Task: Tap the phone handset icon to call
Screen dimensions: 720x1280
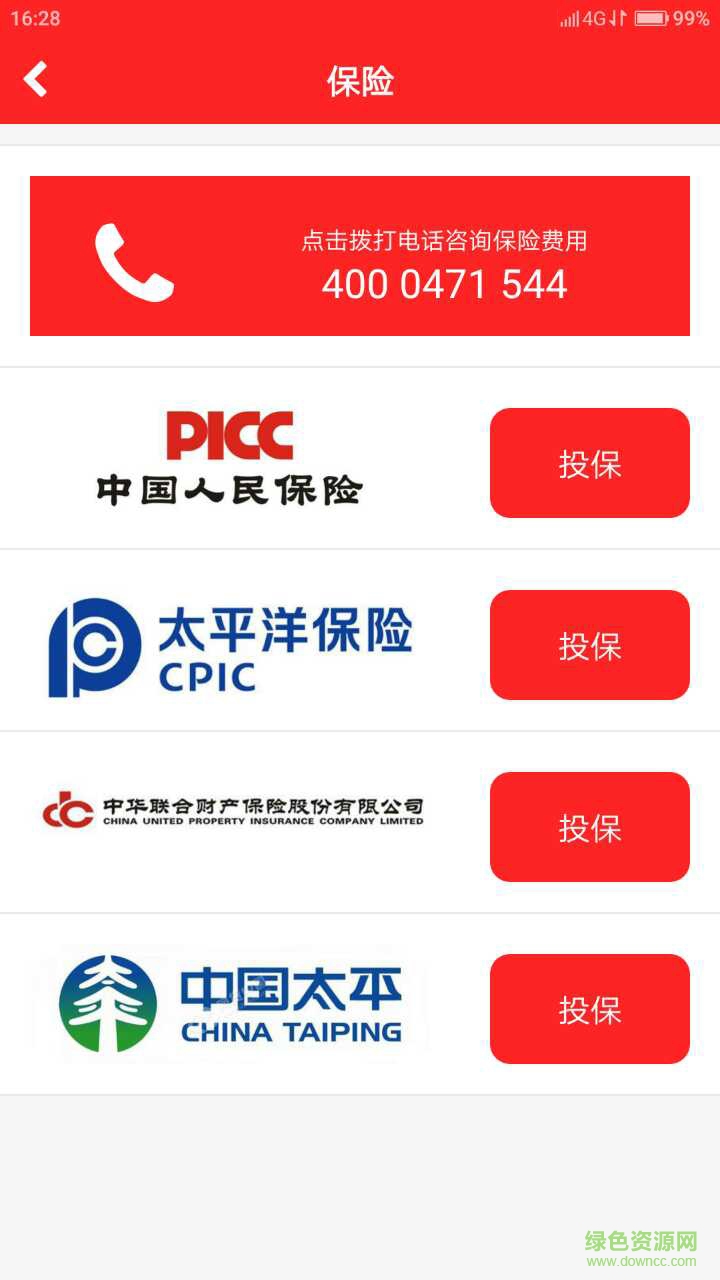Action: click(135, 260)
